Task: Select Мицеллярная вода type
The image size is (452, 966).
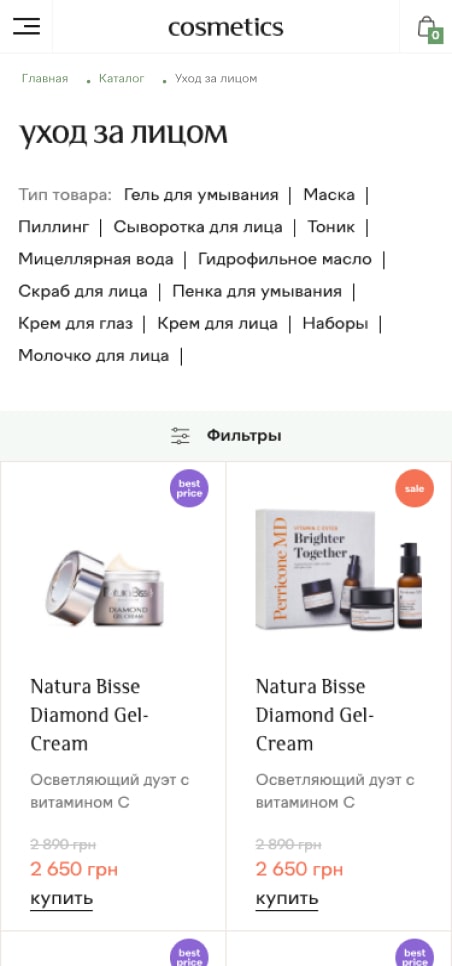Action: 96,259
